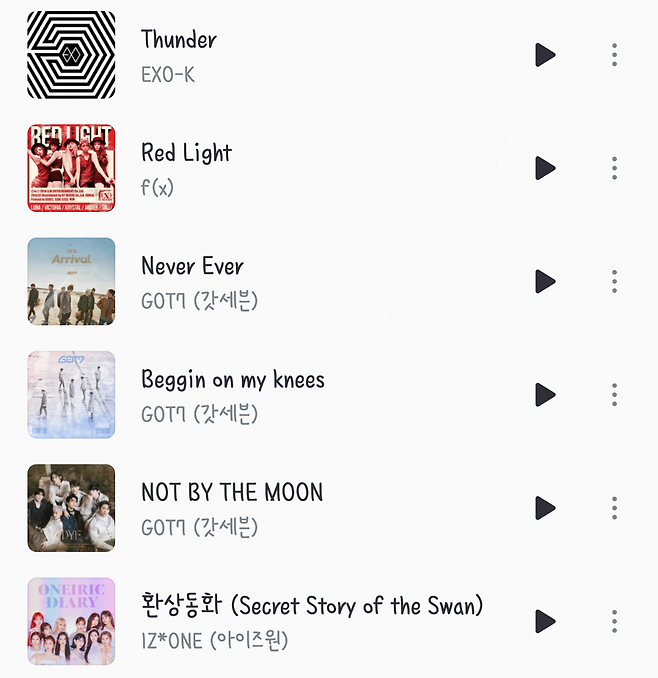
Task: Open the NOT BY THE MOON overflow menu
Action: tap(614, 507)
